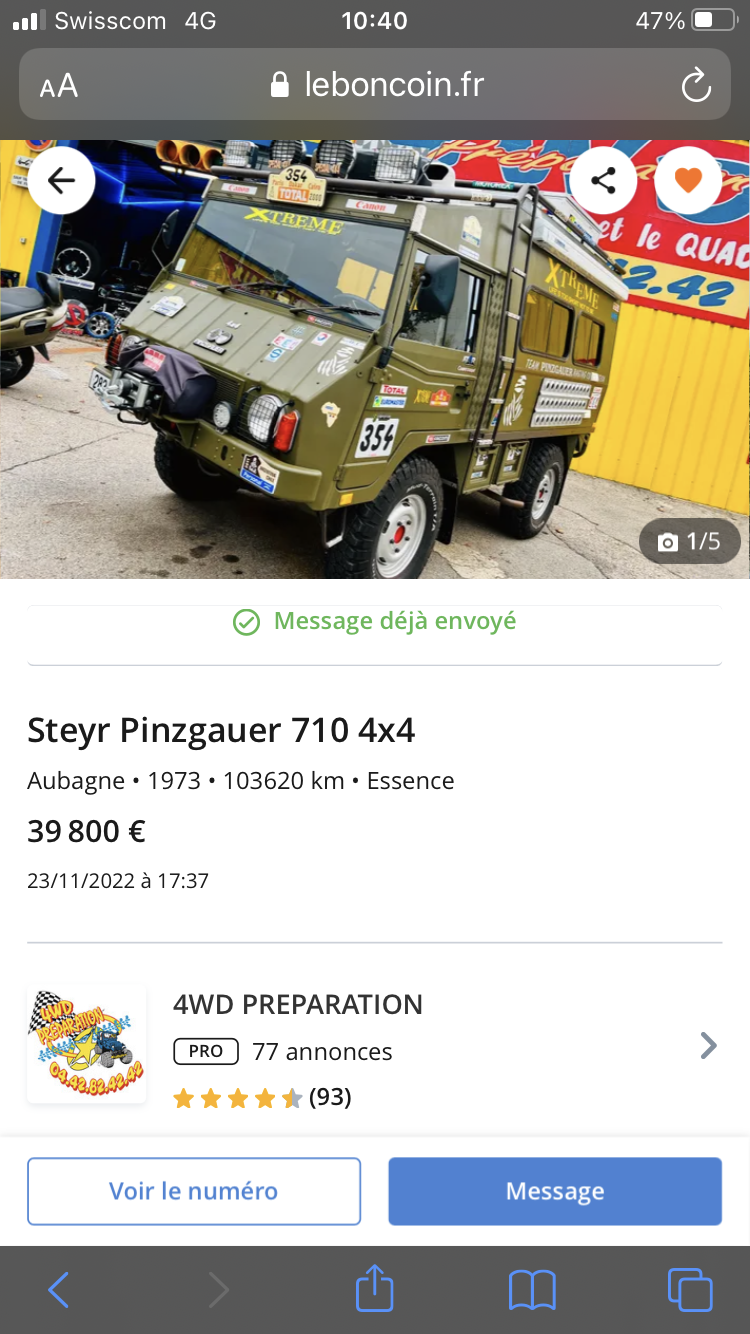Go back with the arrow on the photo

[61, 180]
